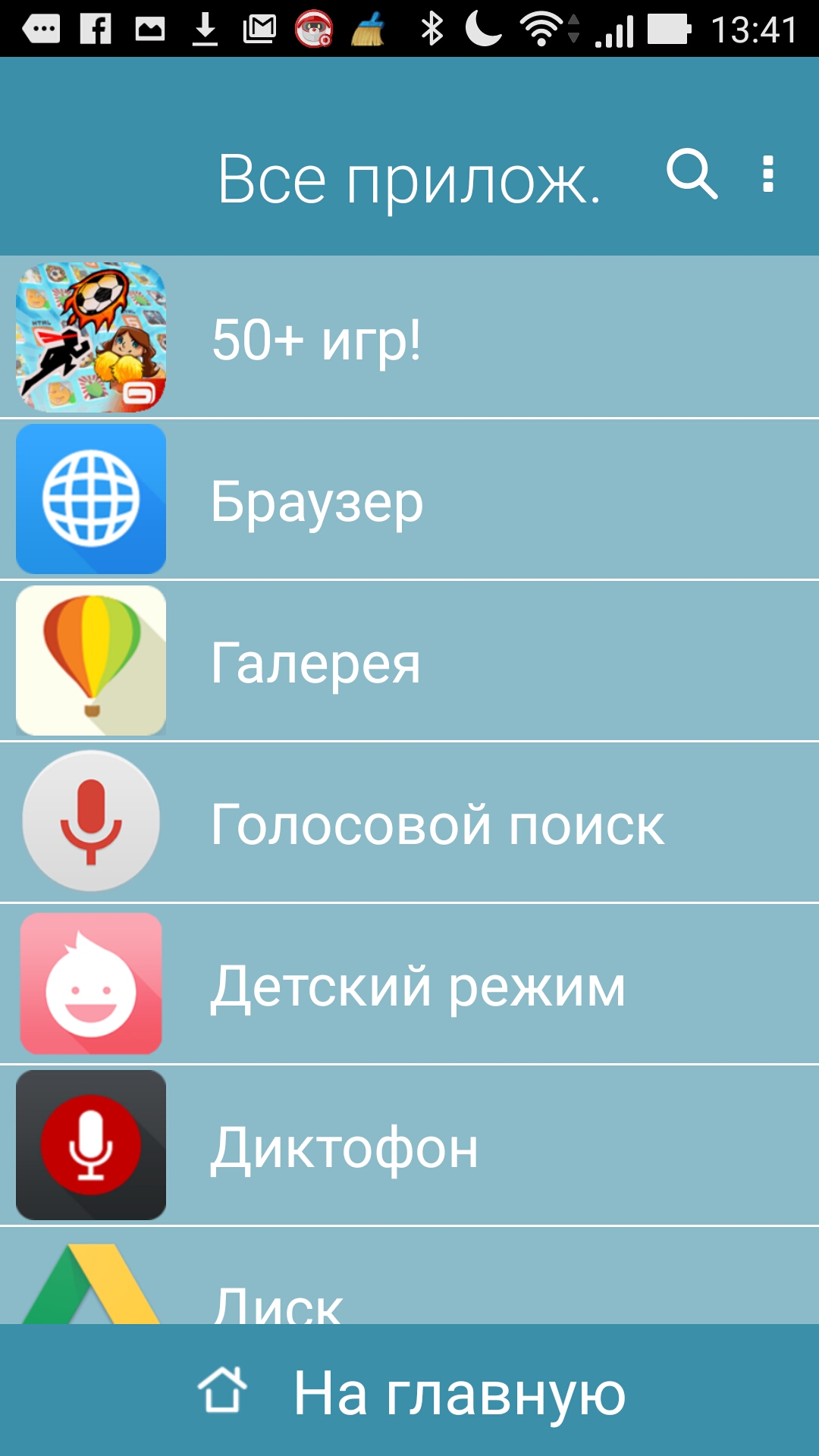819x1456 pixels.
Task: Open Галерея from the list
Action: pyautogui.click(x=409, y=662)
